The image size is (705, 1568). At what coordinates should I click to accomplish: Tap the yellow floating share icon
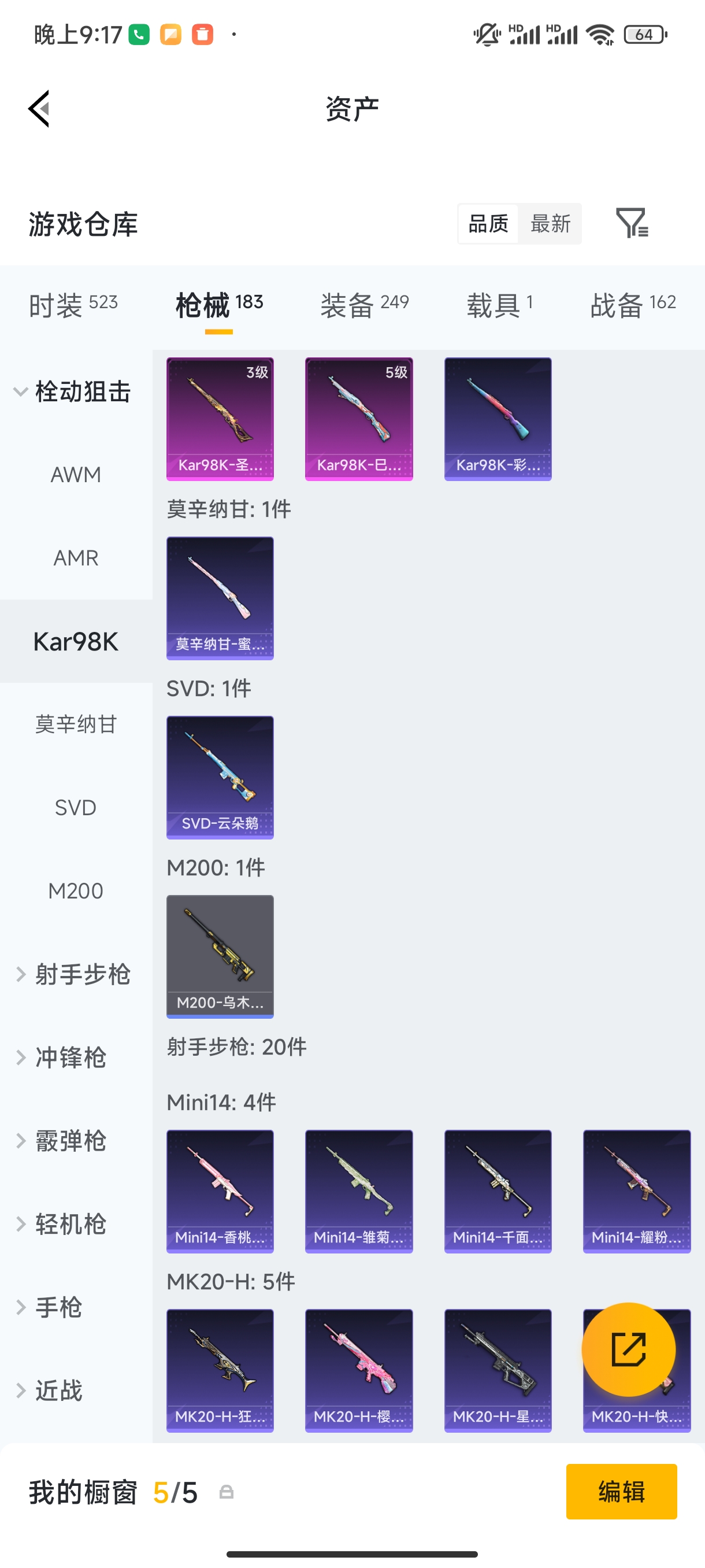(x=629, y=1349)
